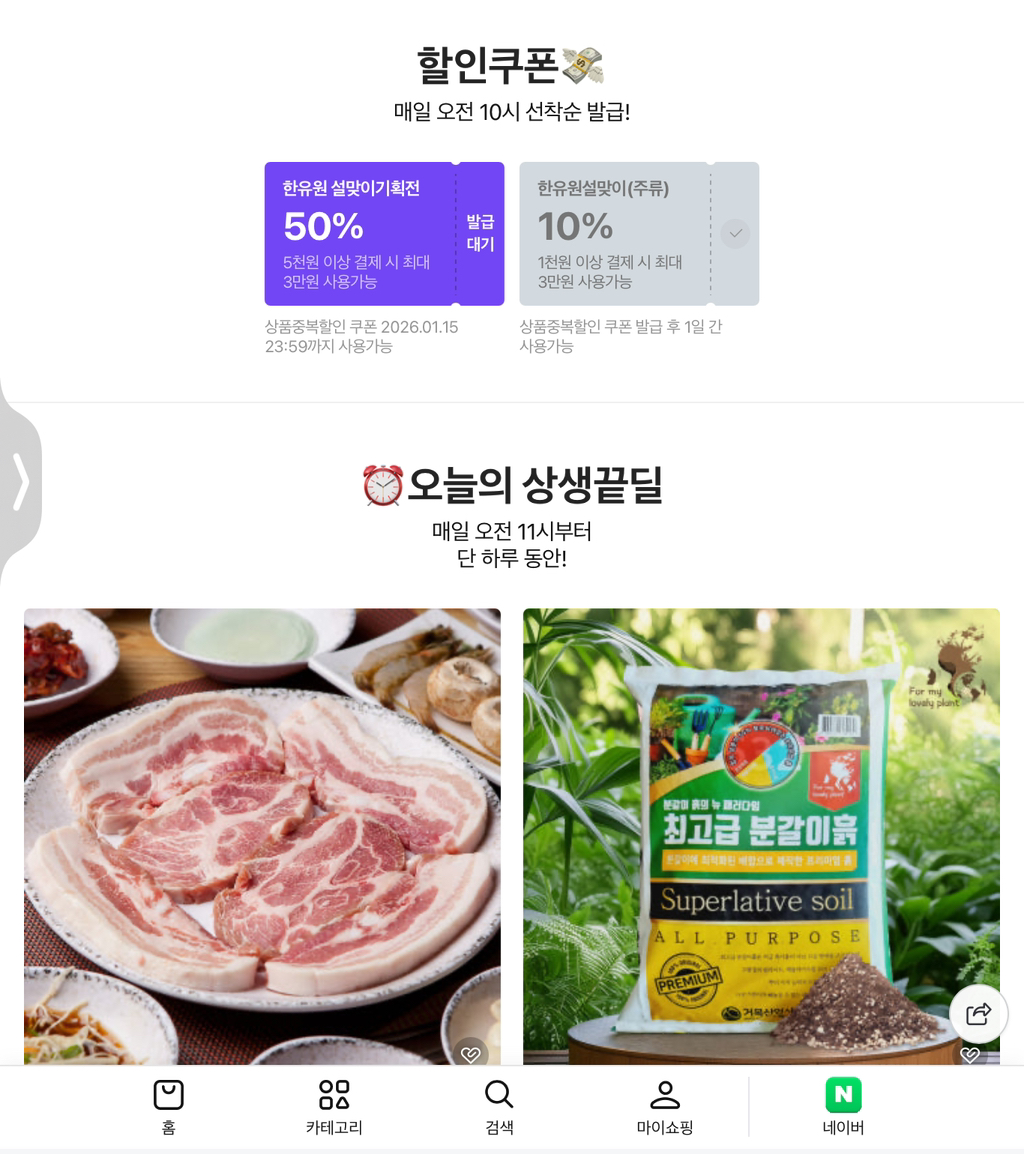
Task: Select the 홈 tab in bottom navigation
Action: click(168, 1105)
